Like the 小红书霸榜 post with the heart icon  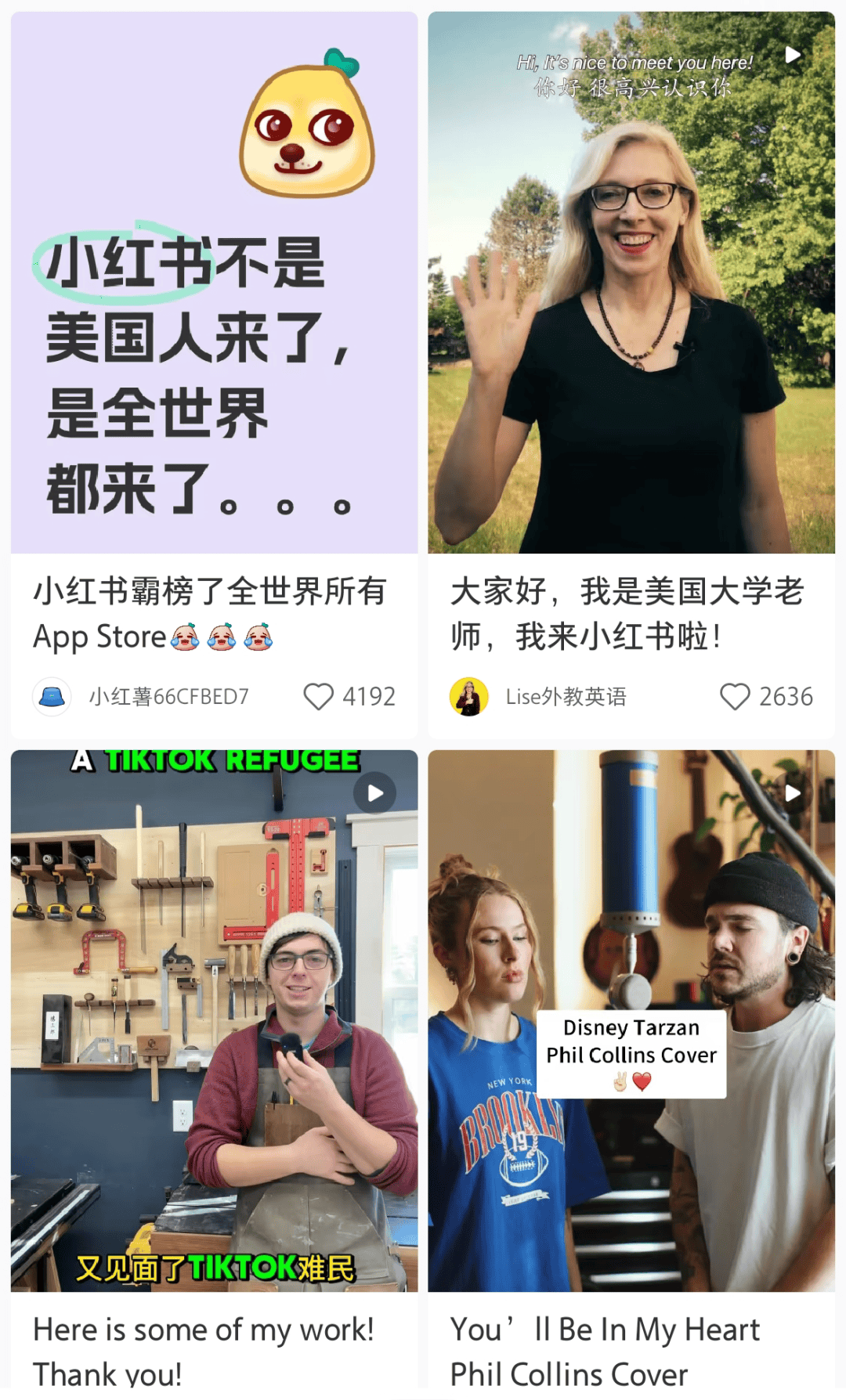point(320,696)
